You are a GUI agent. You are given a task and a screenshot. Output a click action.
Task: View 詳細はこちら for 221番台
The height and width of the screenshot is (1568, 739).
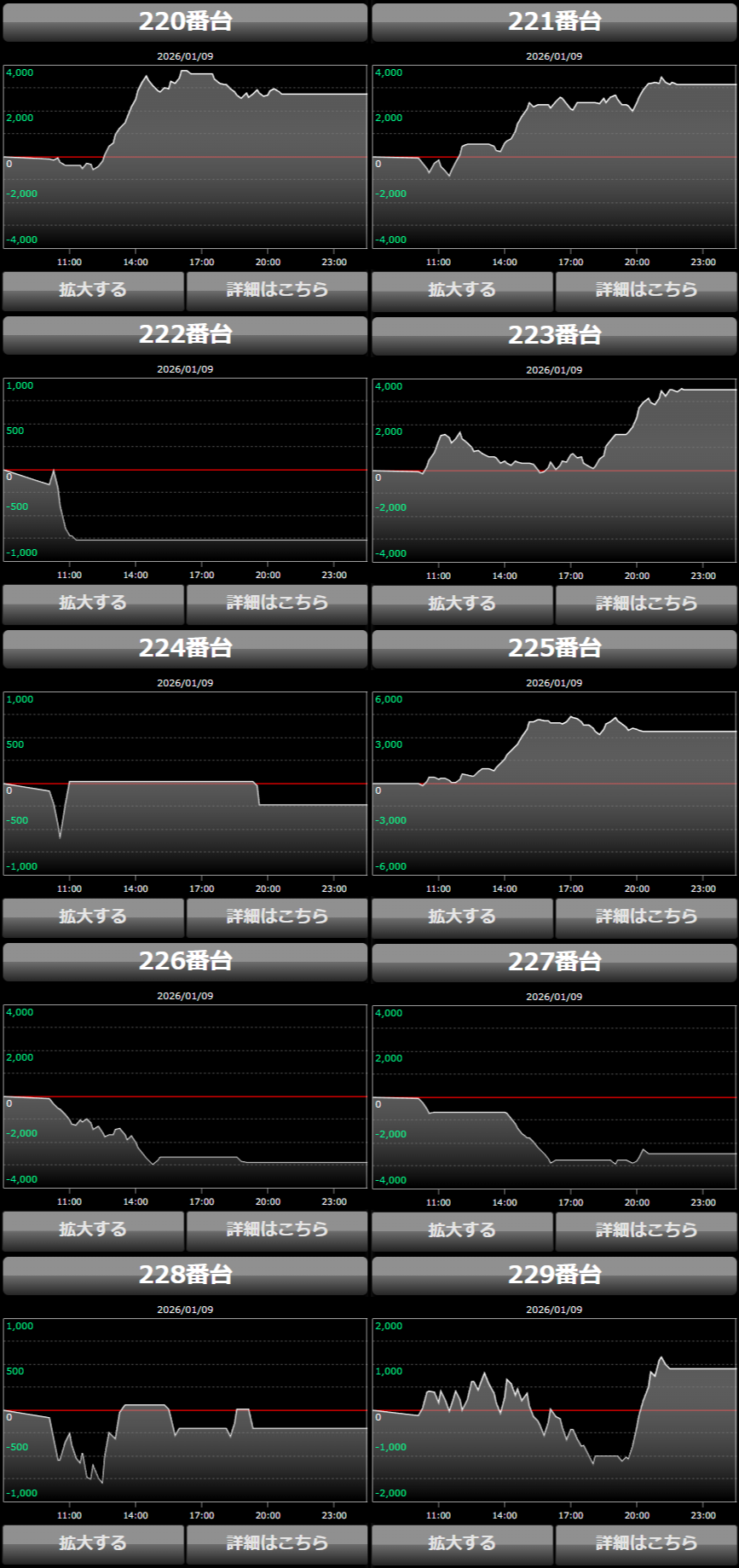tap(646, 290)
